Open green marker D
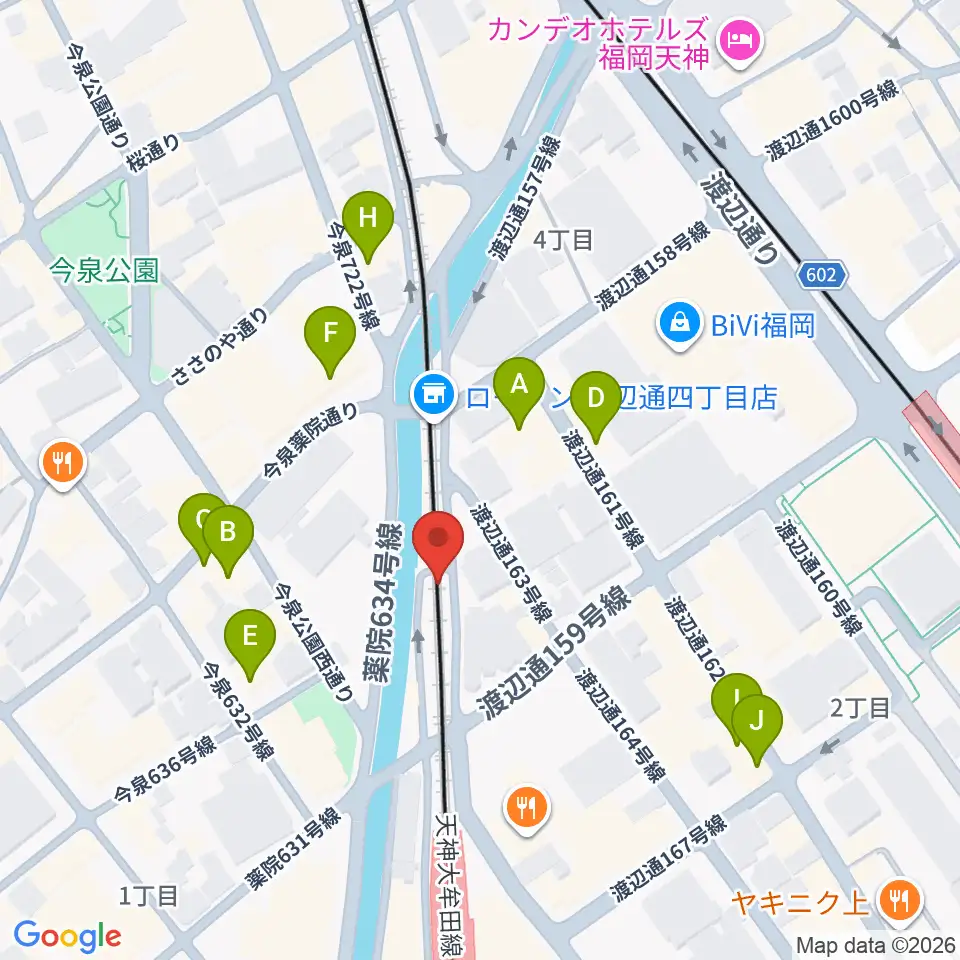 596,404
